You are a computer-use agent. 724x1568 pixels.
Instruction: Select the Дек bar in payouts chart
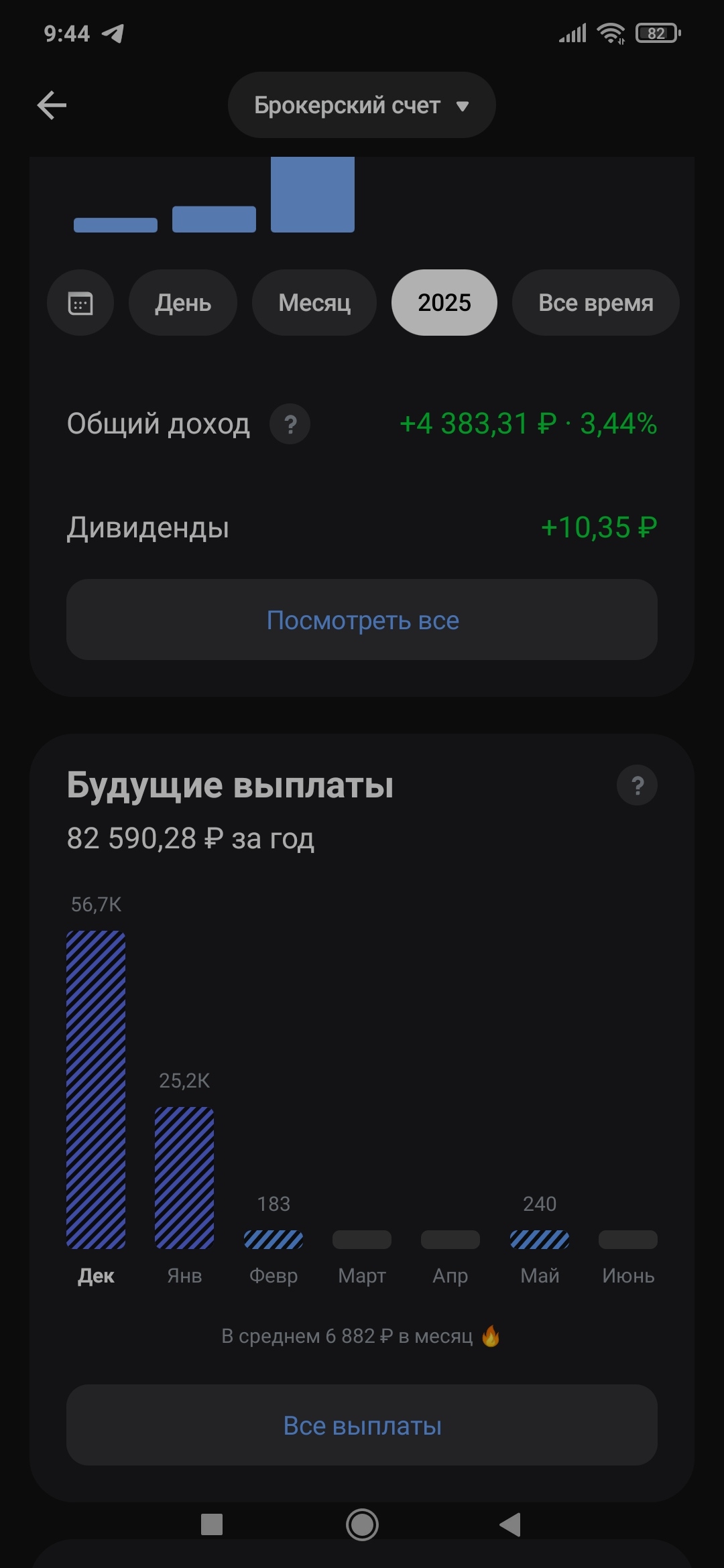point(96,1089)
